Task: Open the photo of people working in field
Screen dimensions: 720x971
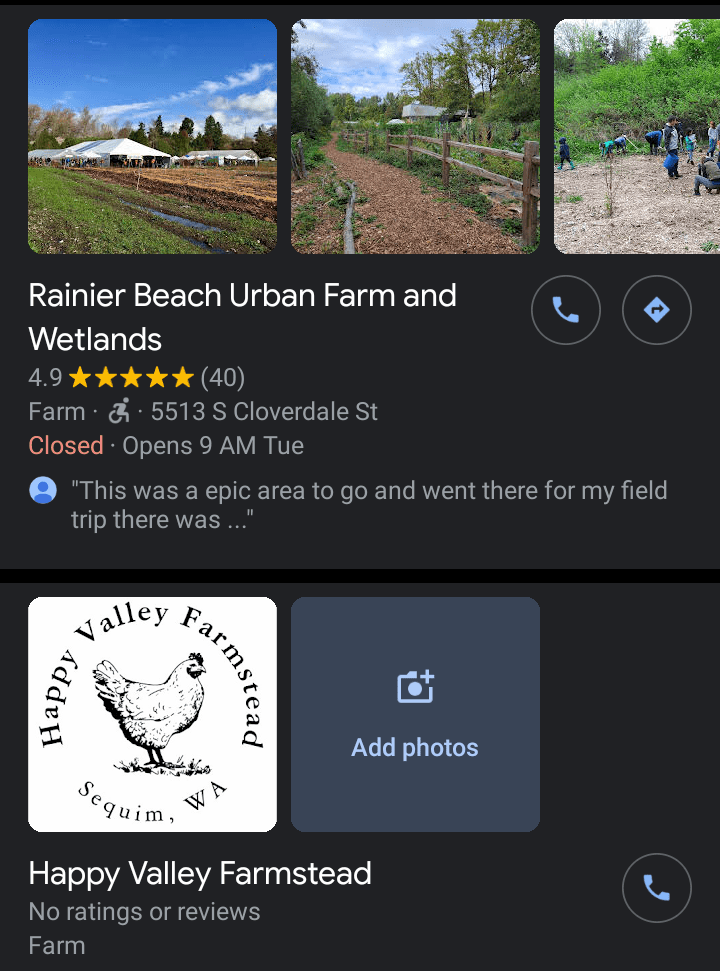Action: coord(637,136)
